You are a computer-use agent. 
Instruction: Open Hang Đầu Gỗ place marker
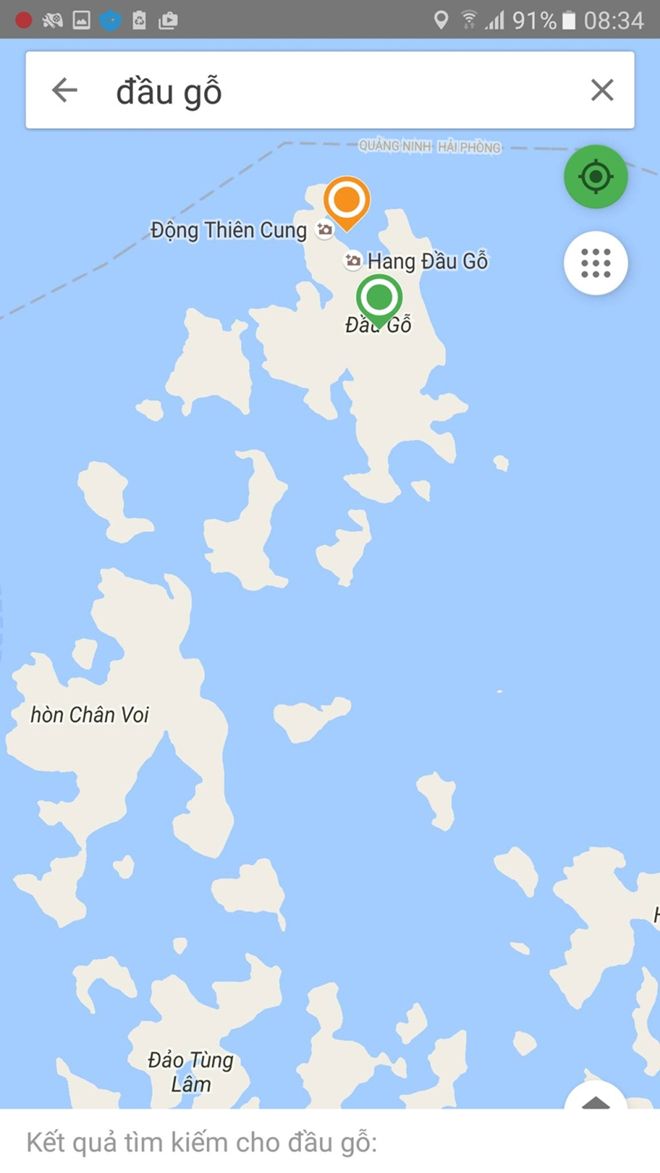point(353,261)
